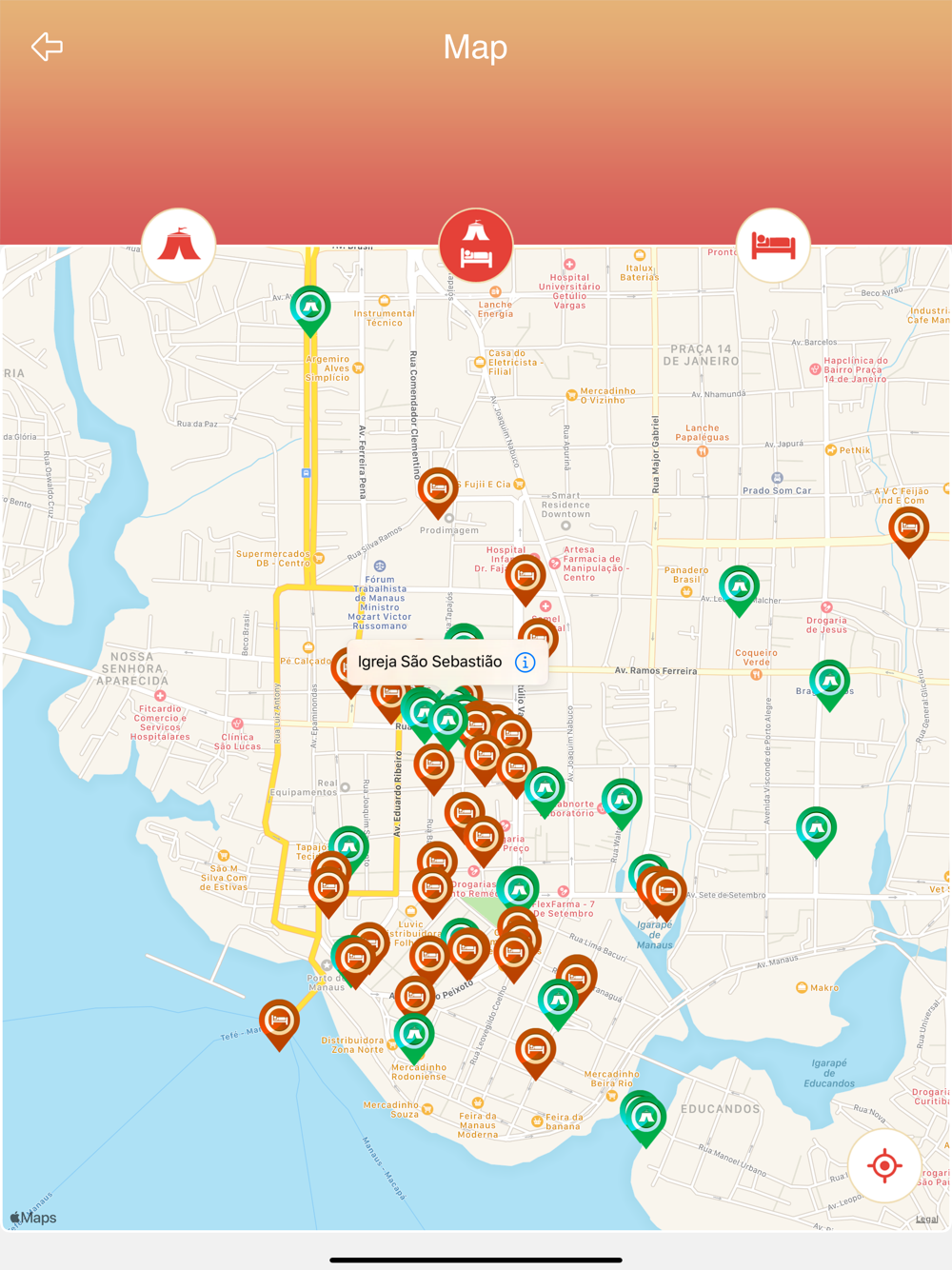This screenshot has height=1270, width=952.
Task: Select the combined tent and bed filter
Action: pos(476,246)
